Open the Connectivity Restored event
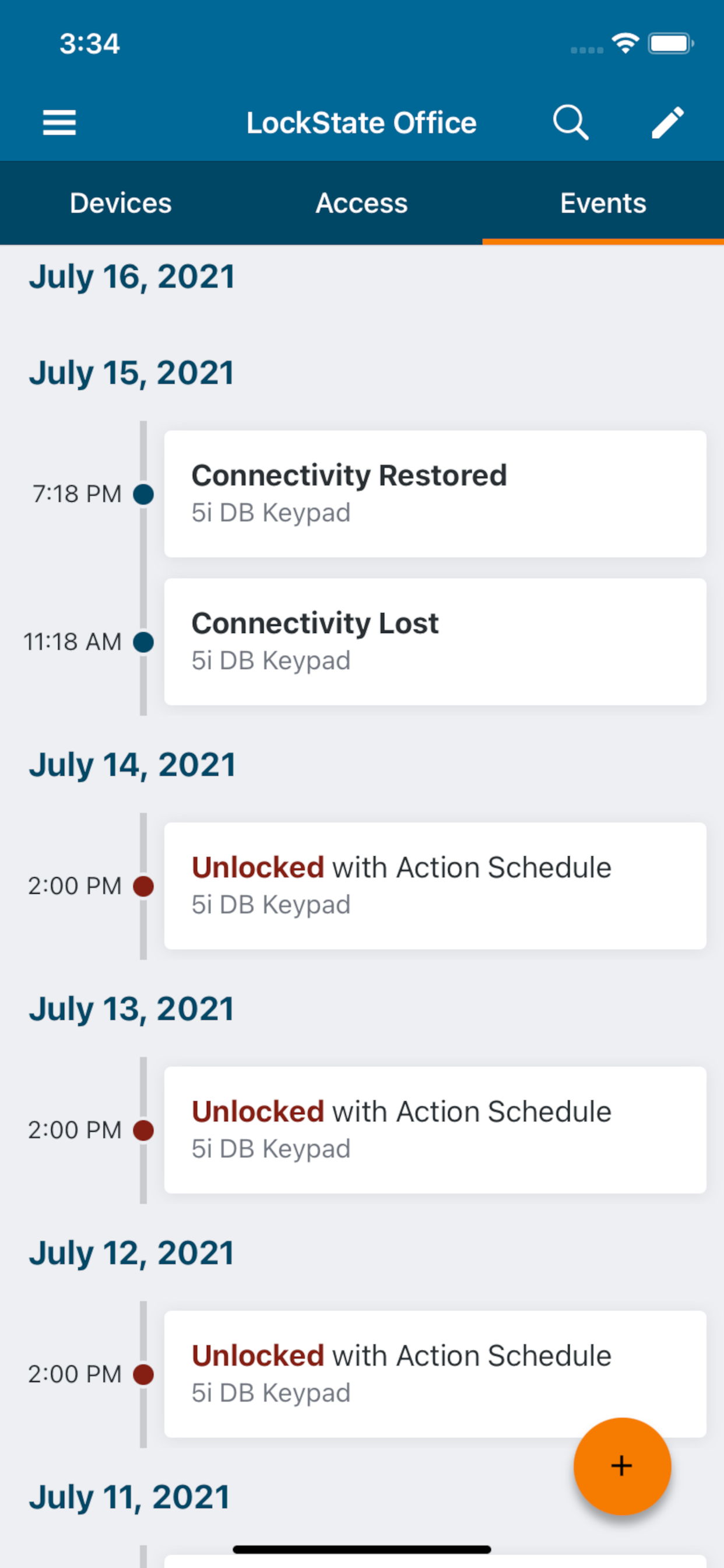Image resolution: width=724 pixels, height=1568 pixels. click(435, 494)
